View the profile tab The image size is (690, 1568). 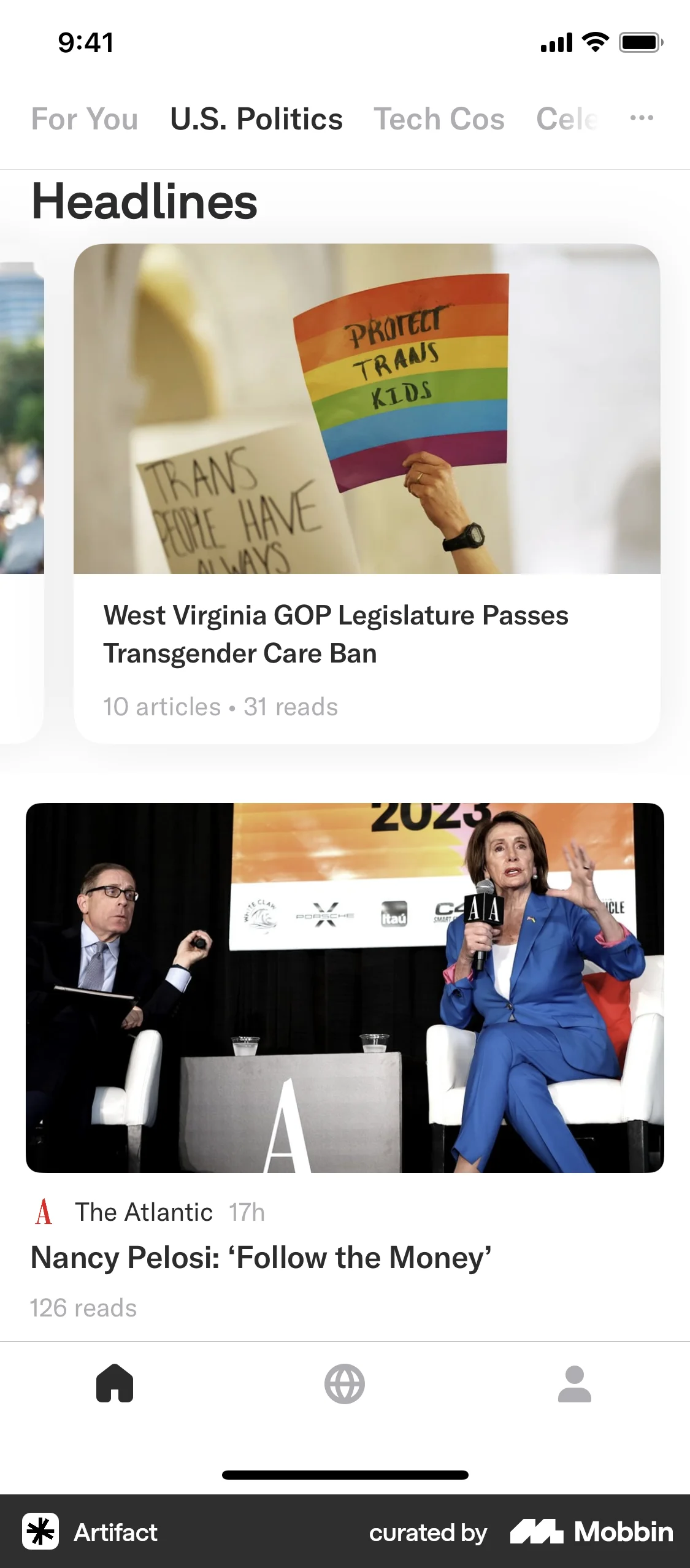tap(575, 1383)
